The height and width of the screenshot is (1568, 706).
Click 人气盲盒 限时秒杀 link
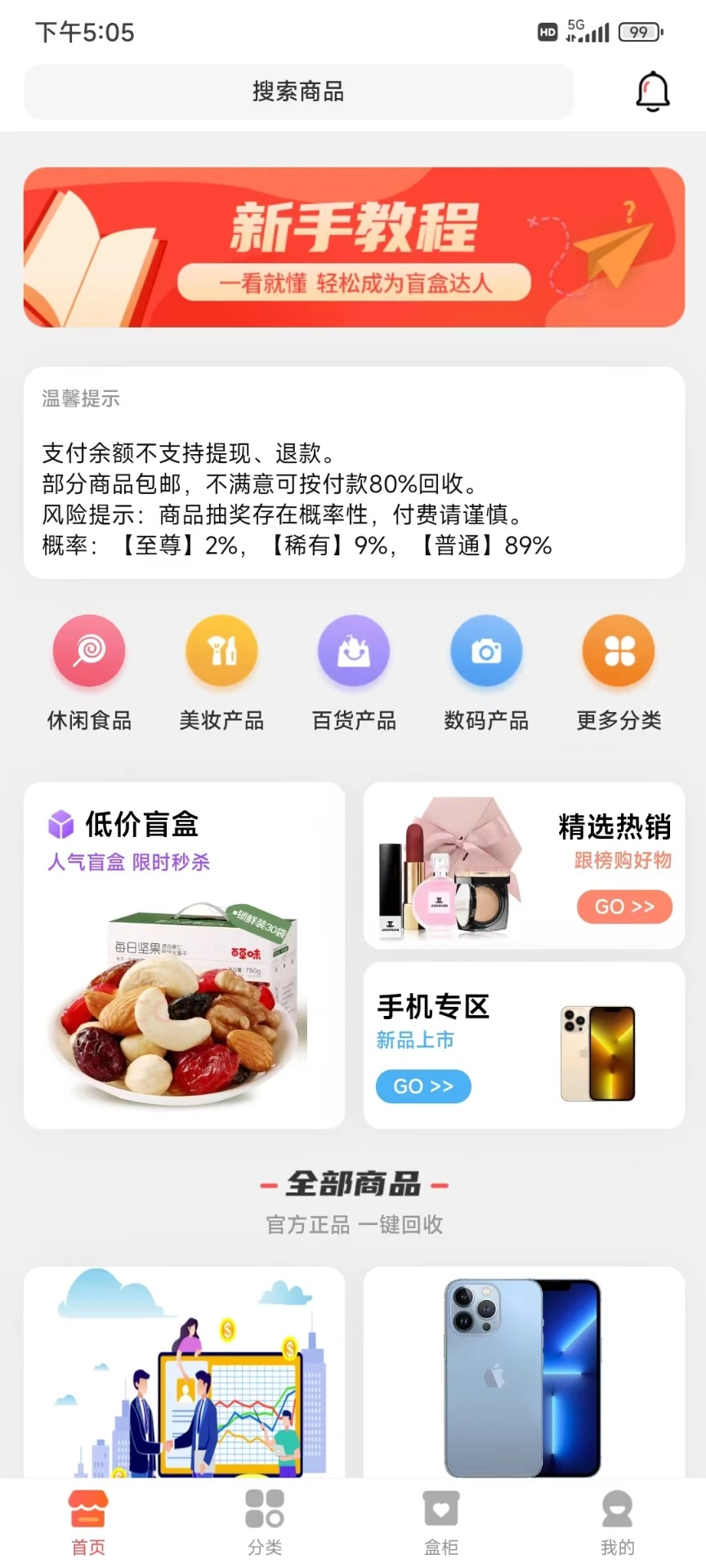point(128,862)
